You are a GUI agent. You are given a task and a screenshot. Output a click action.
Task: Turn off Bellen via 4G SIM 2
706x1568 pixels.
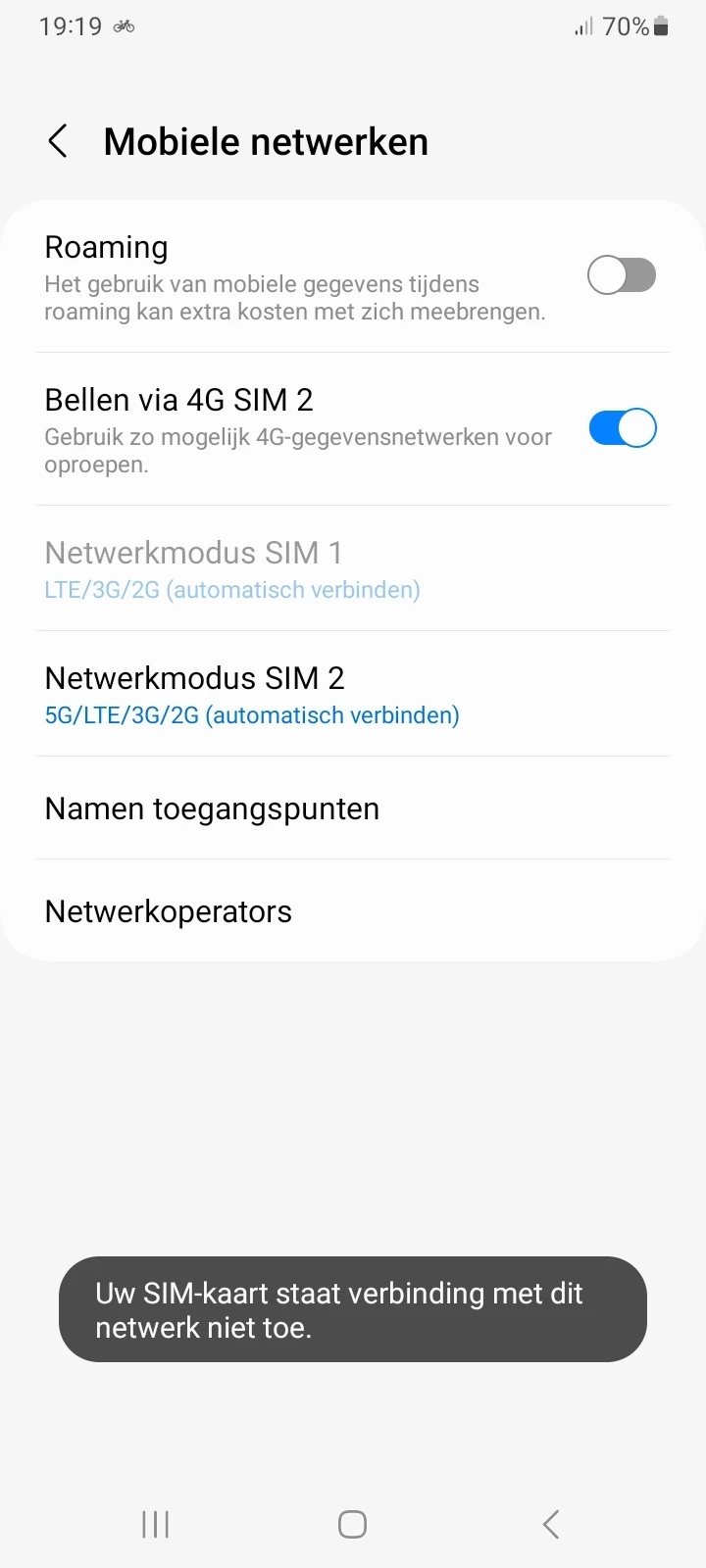622,428
